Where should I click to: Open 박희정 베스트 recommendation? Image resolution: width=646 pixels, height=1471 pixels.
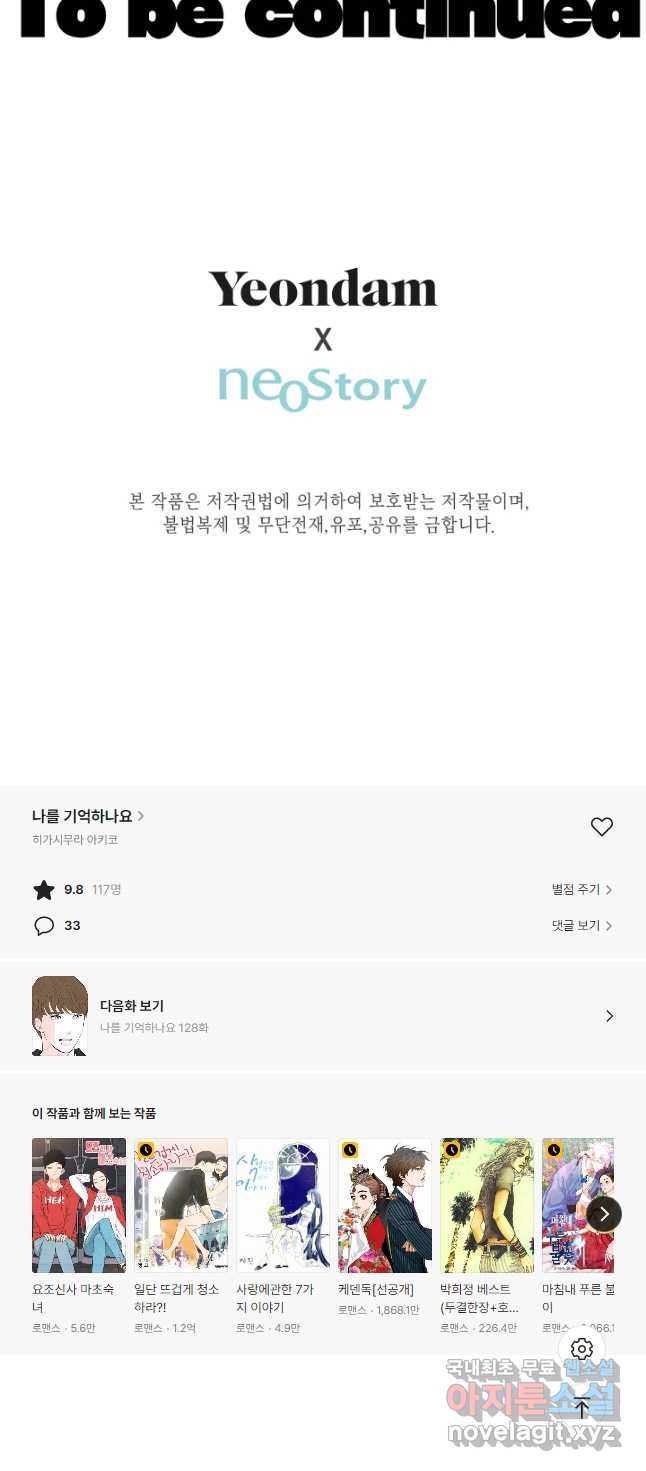[487, 1205]
